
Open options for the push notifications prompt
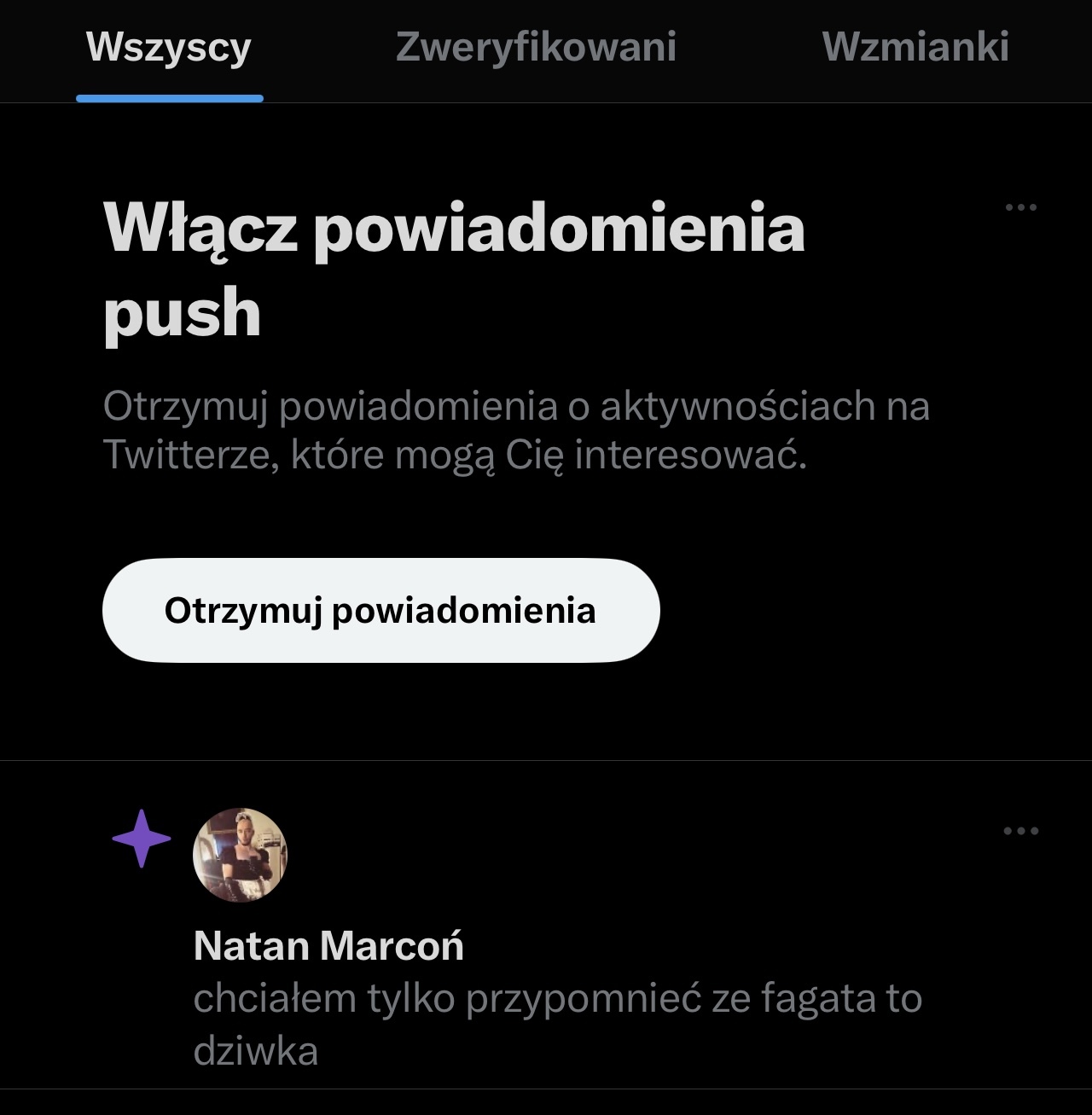point(1020,207)
